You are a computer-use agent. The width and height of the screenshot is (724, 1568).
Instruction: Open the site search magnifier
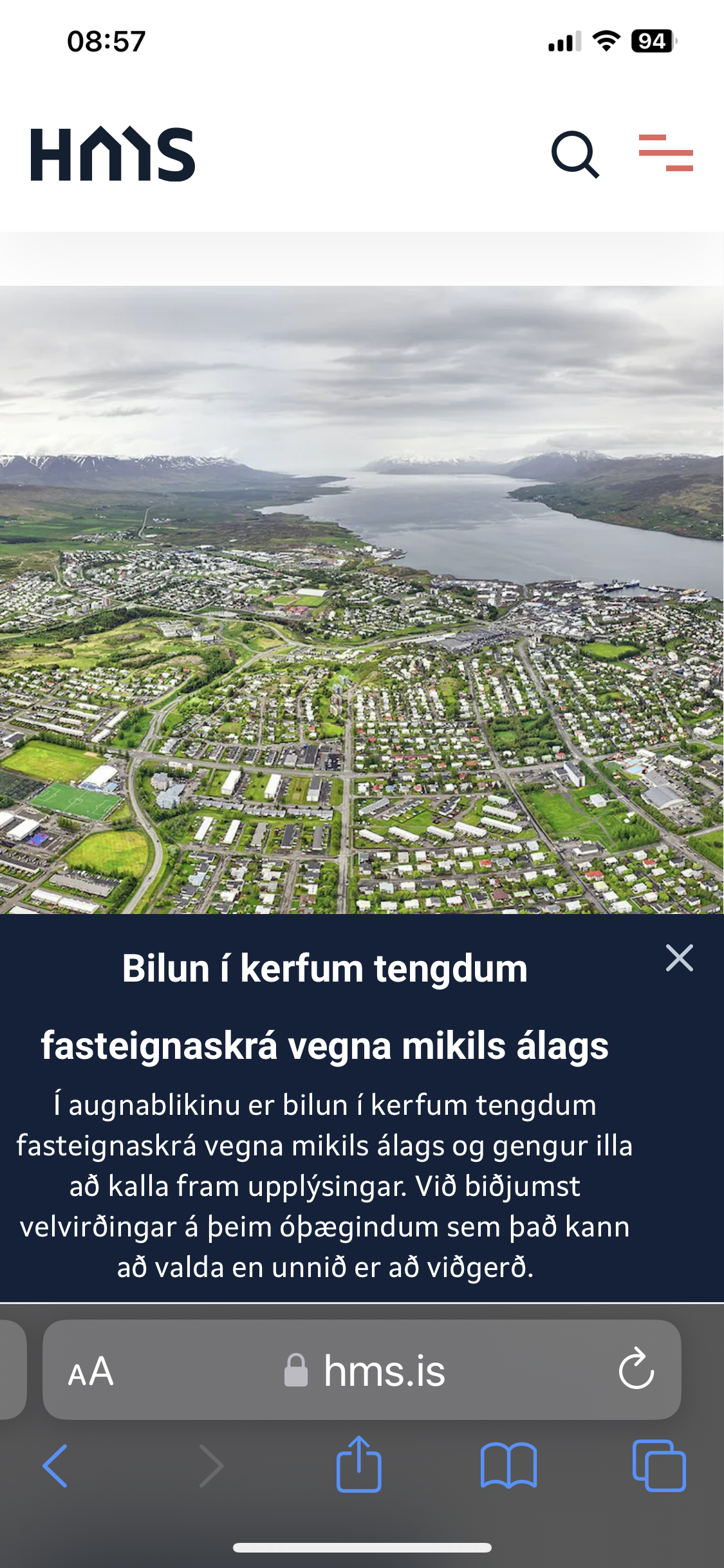point(575,154)
